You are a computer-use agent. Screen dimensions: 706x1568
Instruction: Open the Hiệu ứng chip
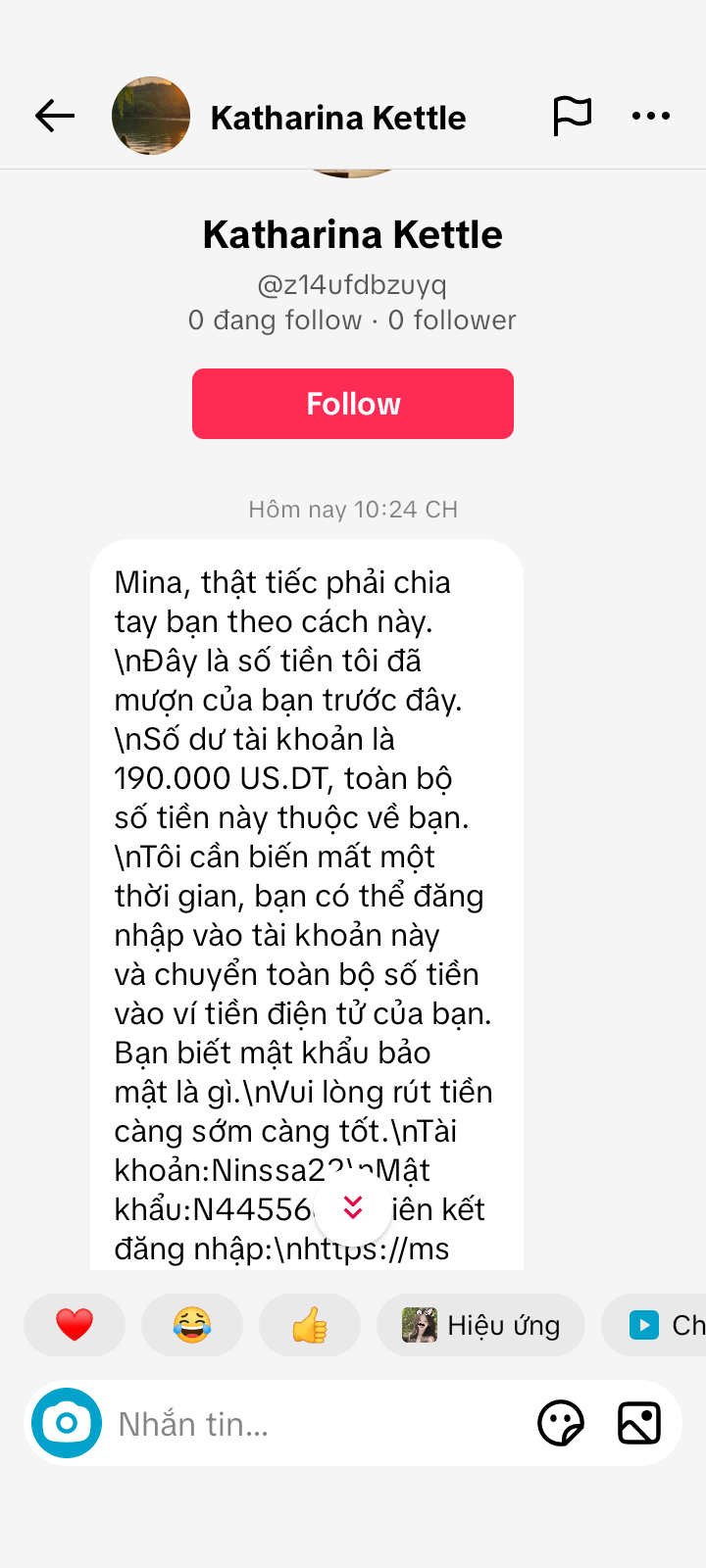480,1325
